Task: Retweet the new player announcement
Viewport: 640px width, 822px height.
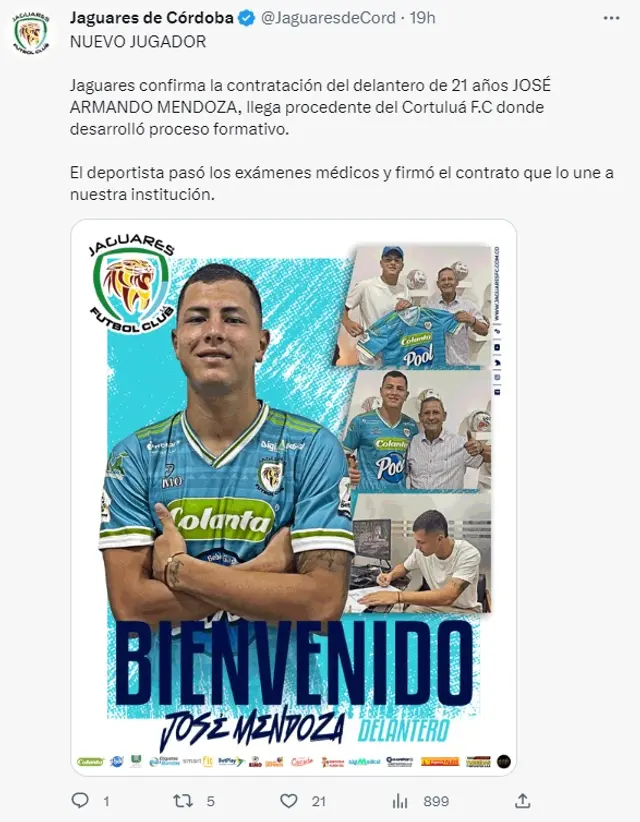Action: 183,800
